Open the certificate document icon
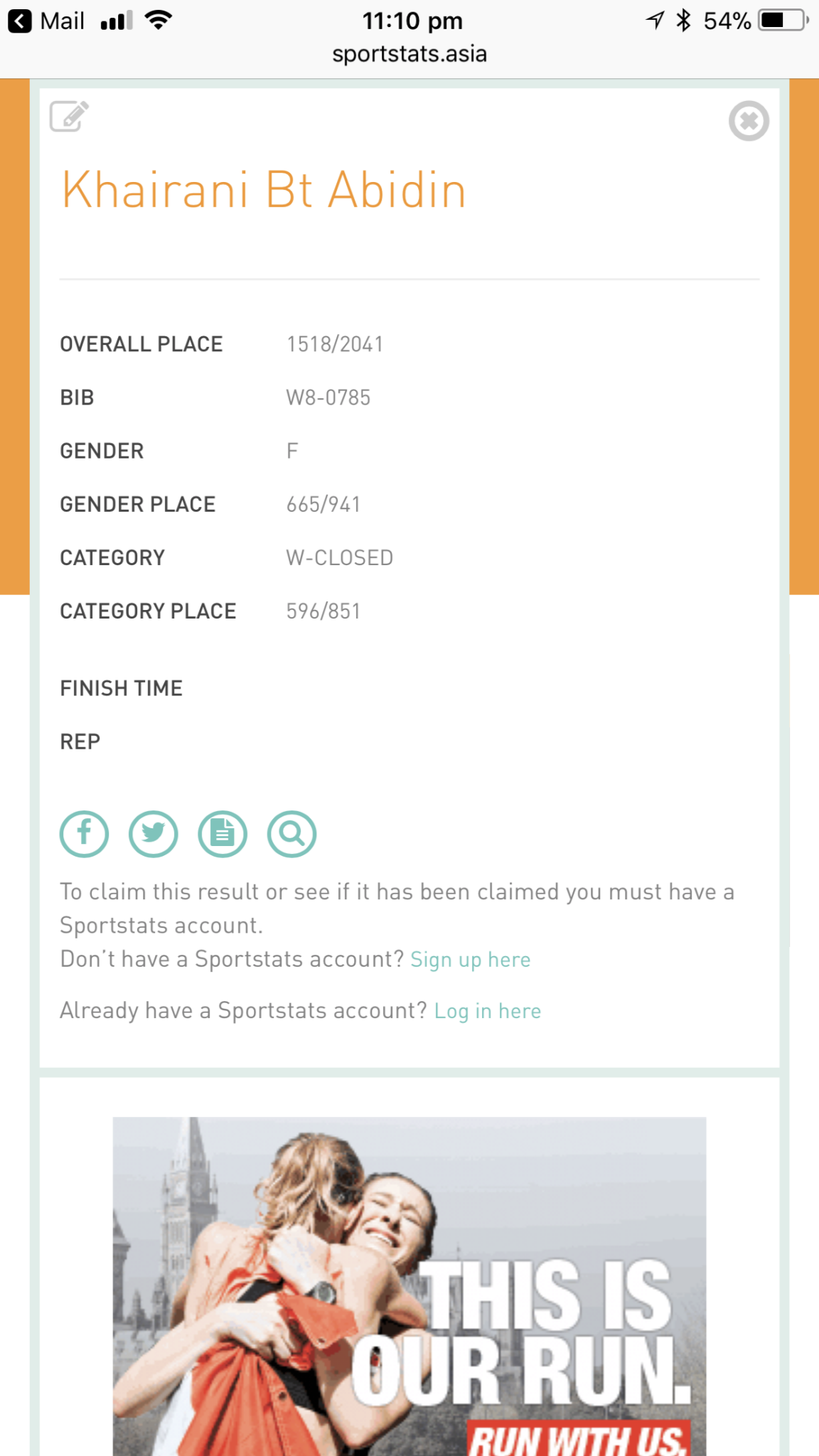Image resolution: width=819 pixels, height=1456 pixels. [x=223, y=834]
